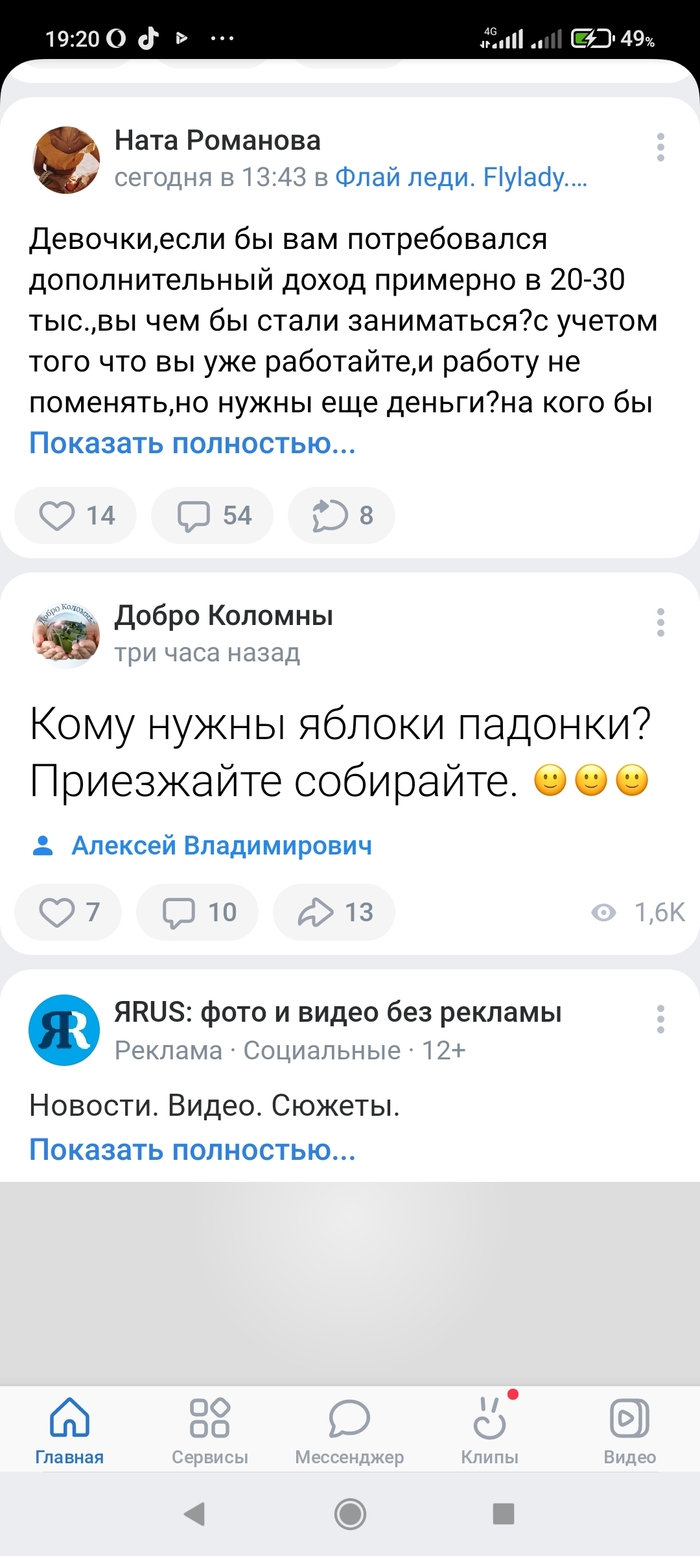Open overflow menu on Добро Коломны post
Viewport: 700px width, 1556px height.
[660, 622]
